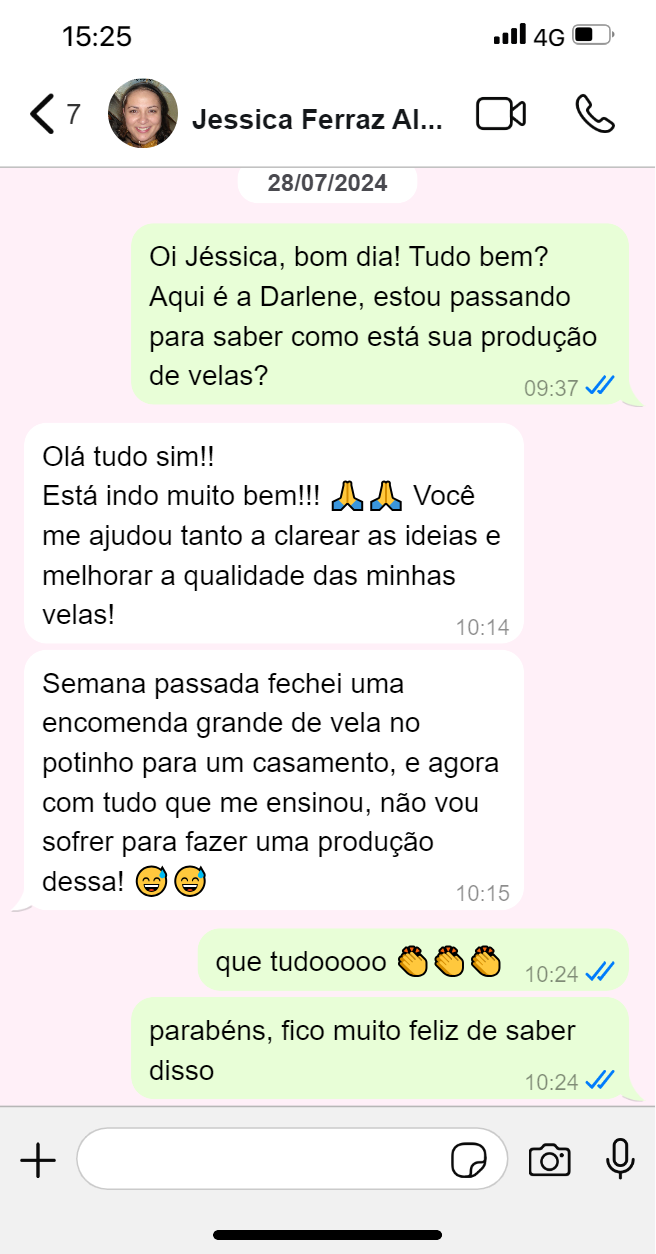
Task: Start a voice call with Jessica
Action: click(x=595, y=114)
